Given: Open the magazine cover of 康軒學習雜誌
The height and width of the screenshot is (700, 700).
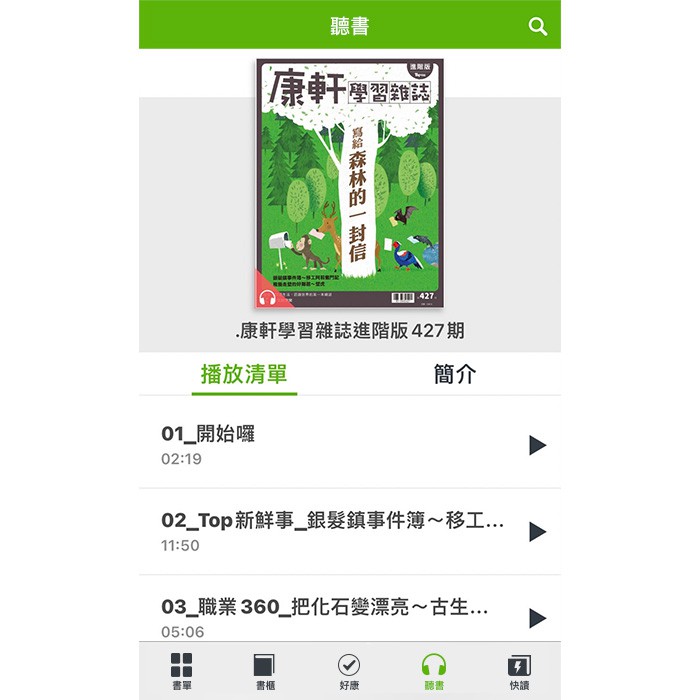Looking at the screenshot, I should [x=350, y=184].
